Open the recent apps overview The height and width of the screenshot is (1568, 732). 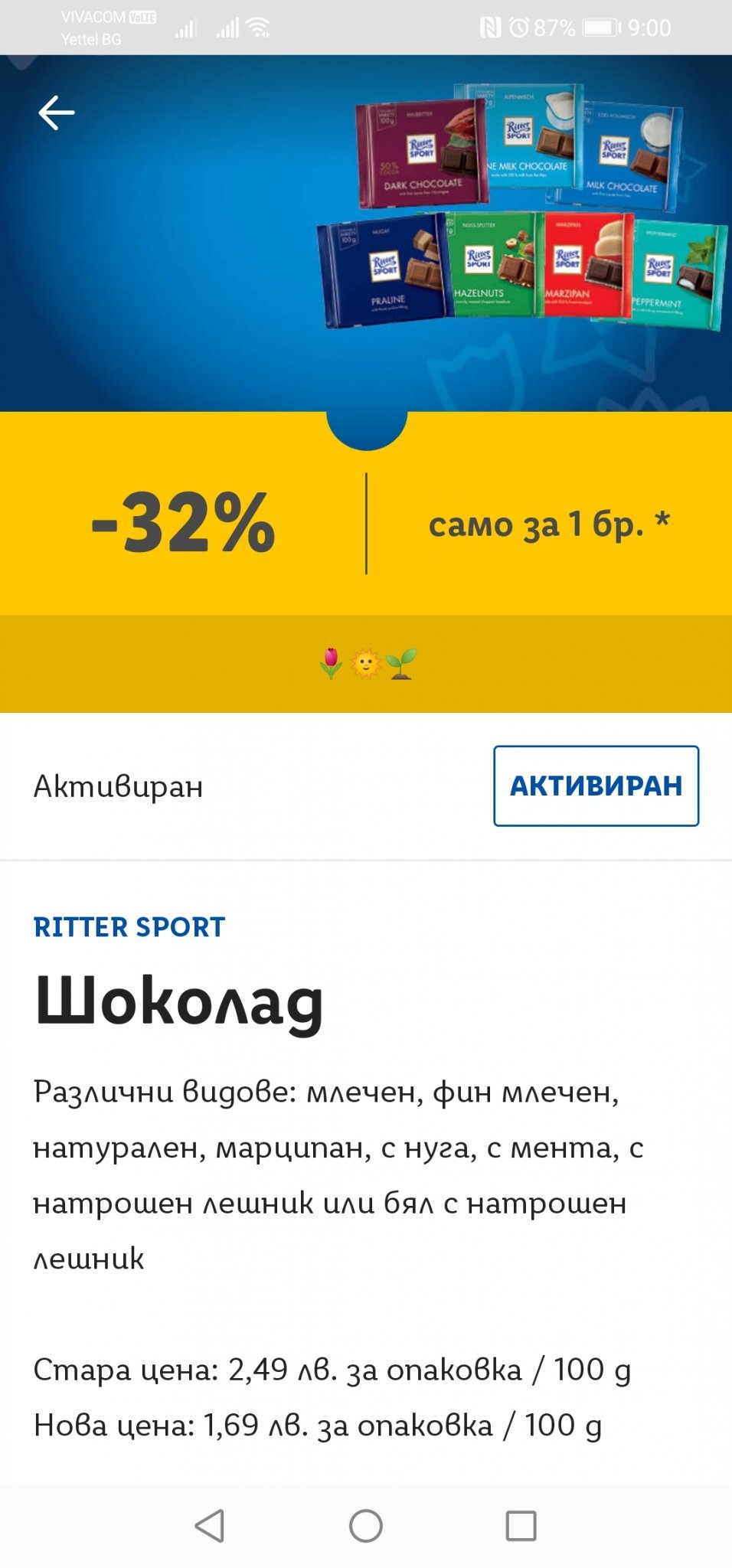[x=521, y=1526]
